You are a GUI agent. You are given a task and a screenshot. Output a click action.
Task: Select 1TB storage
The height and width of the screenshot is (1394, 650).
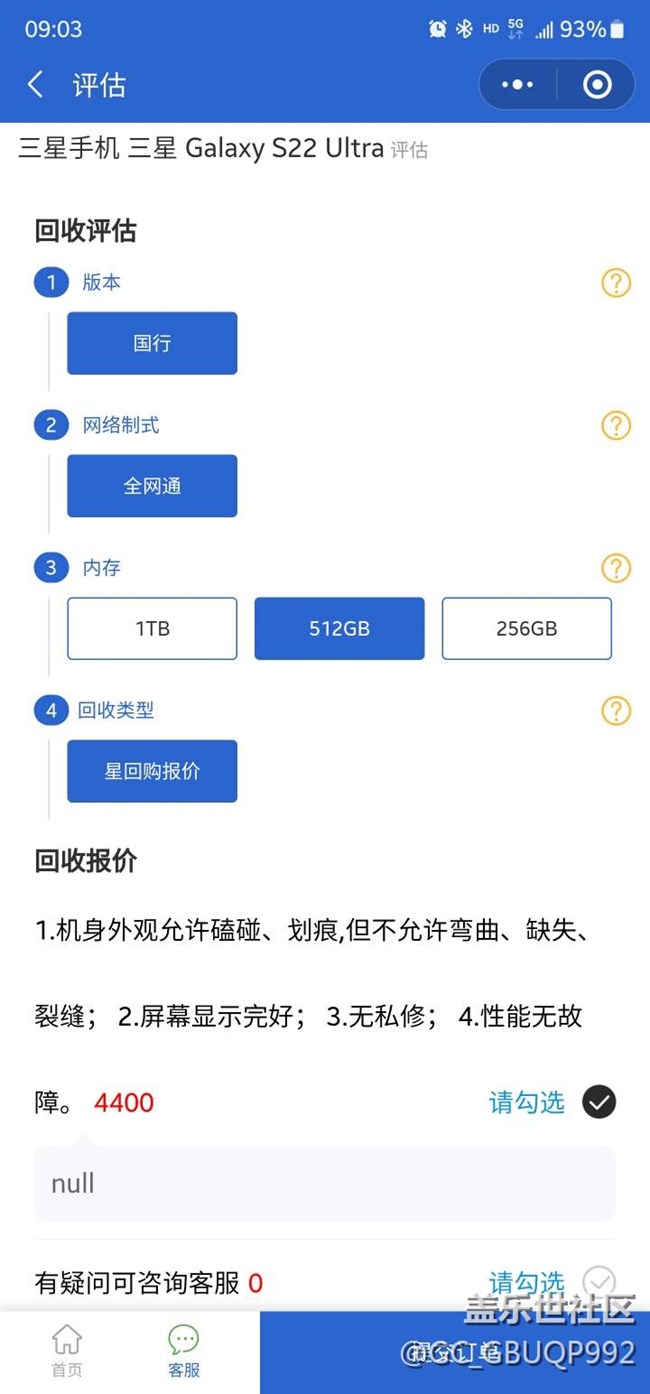(x=152, y=629)
